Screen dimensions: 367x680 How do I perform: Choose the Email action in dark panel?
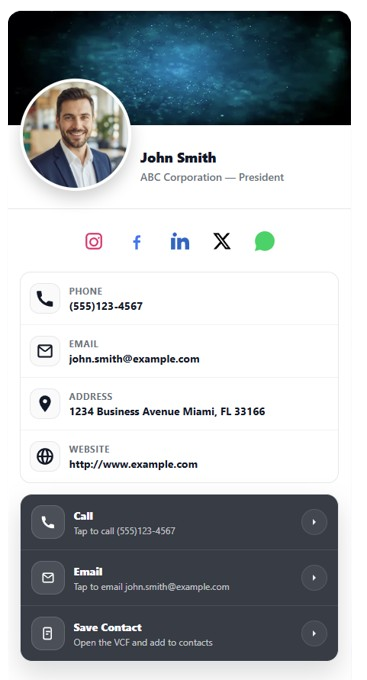(179, 578)
